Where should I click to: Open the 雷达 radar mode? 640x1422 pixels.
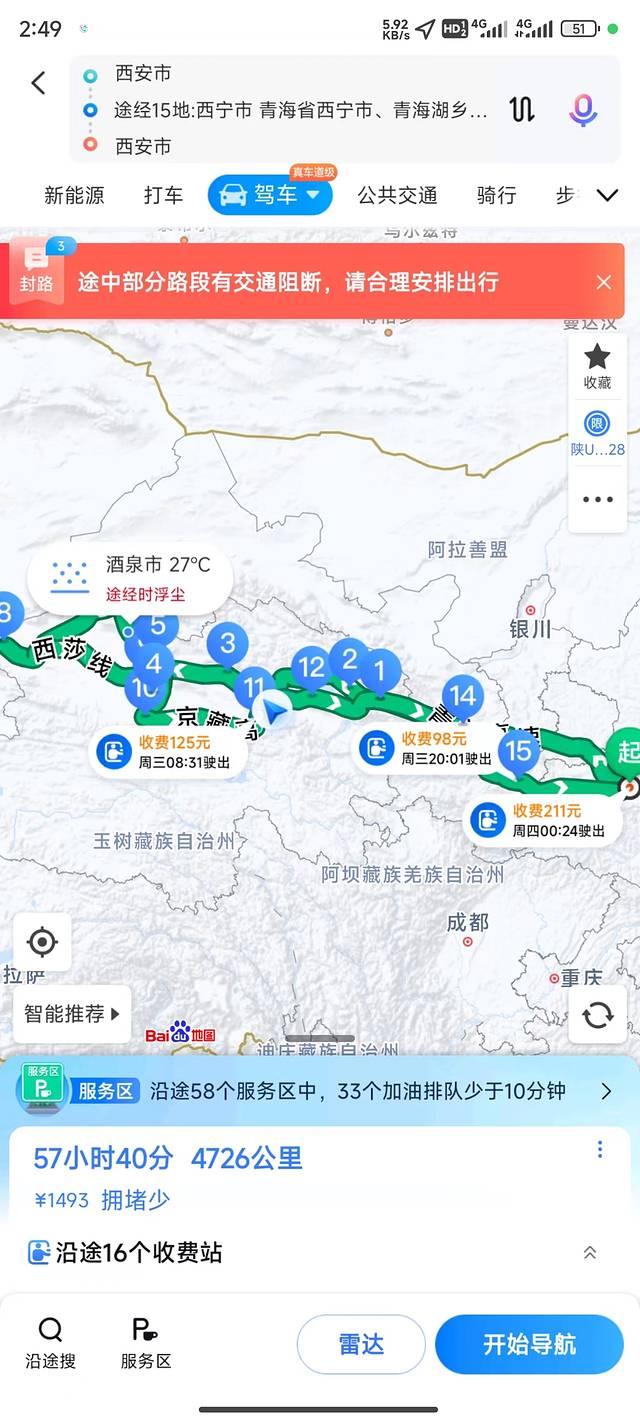(x=361, y=1344)
